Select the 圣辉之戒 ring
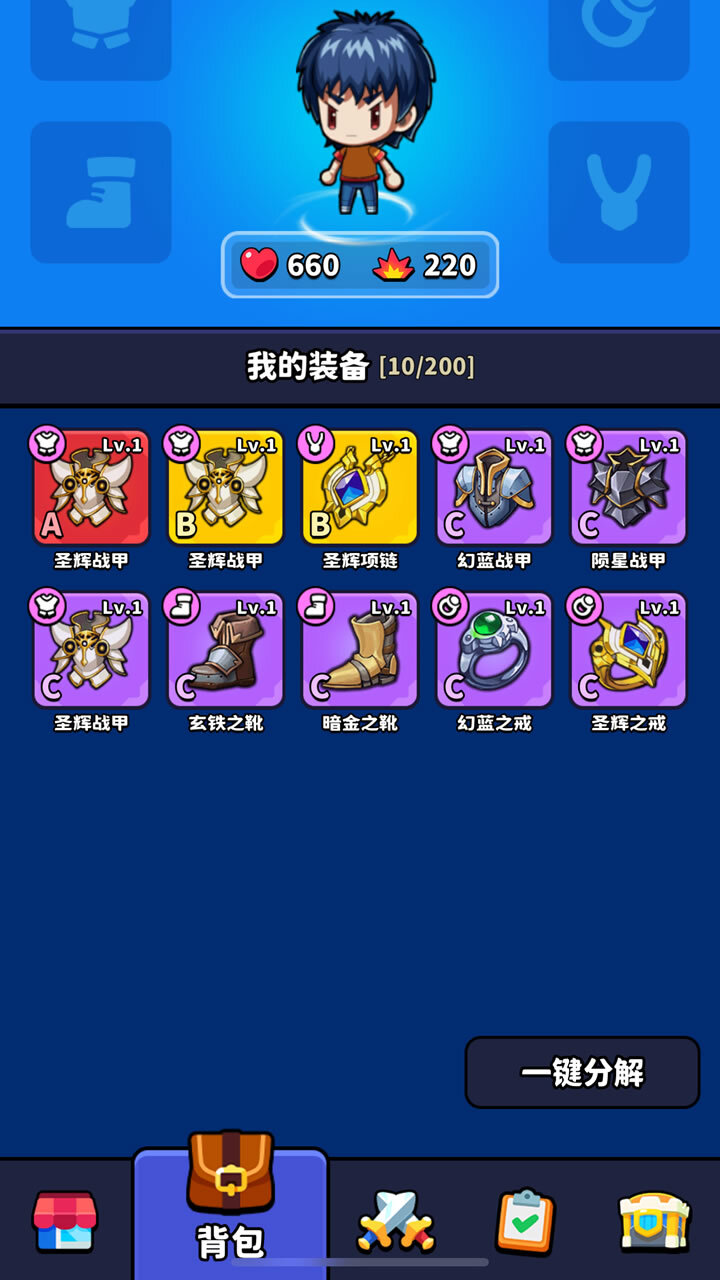Viewport: 720px width, 1280px height. coord(628,650)
